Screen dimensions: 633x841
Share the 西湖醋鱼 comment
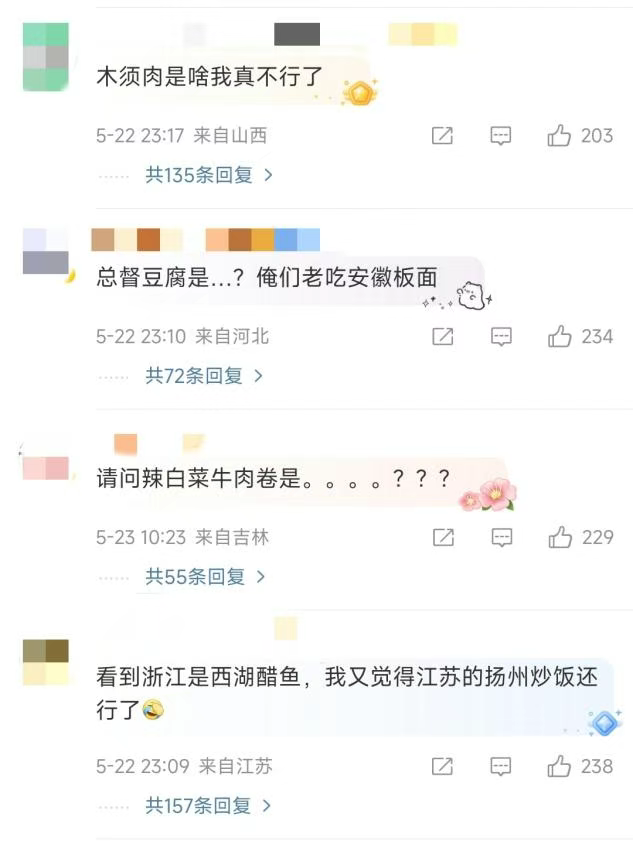442,767
